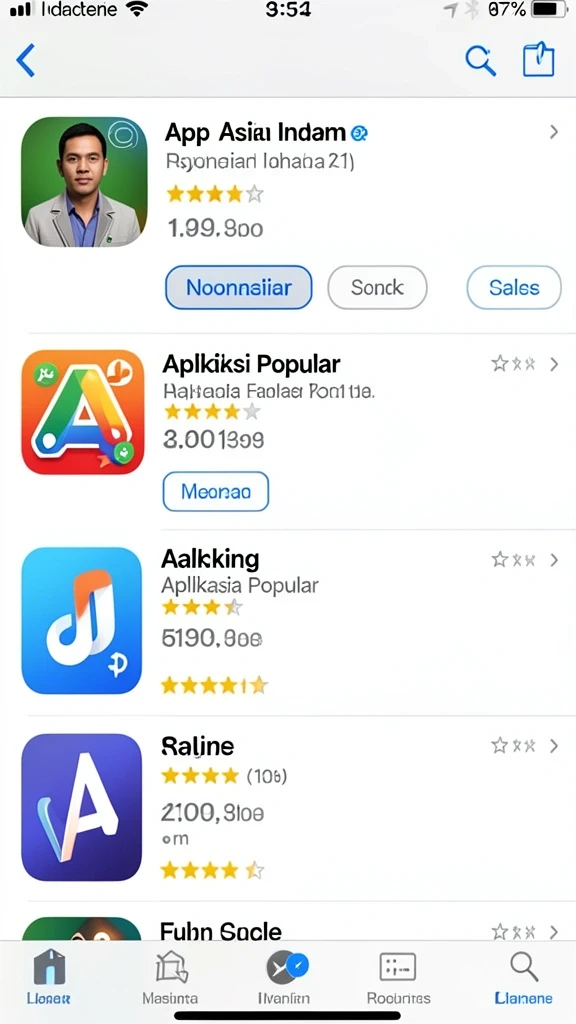Tap the share icon in the top bar

[539, 59]
